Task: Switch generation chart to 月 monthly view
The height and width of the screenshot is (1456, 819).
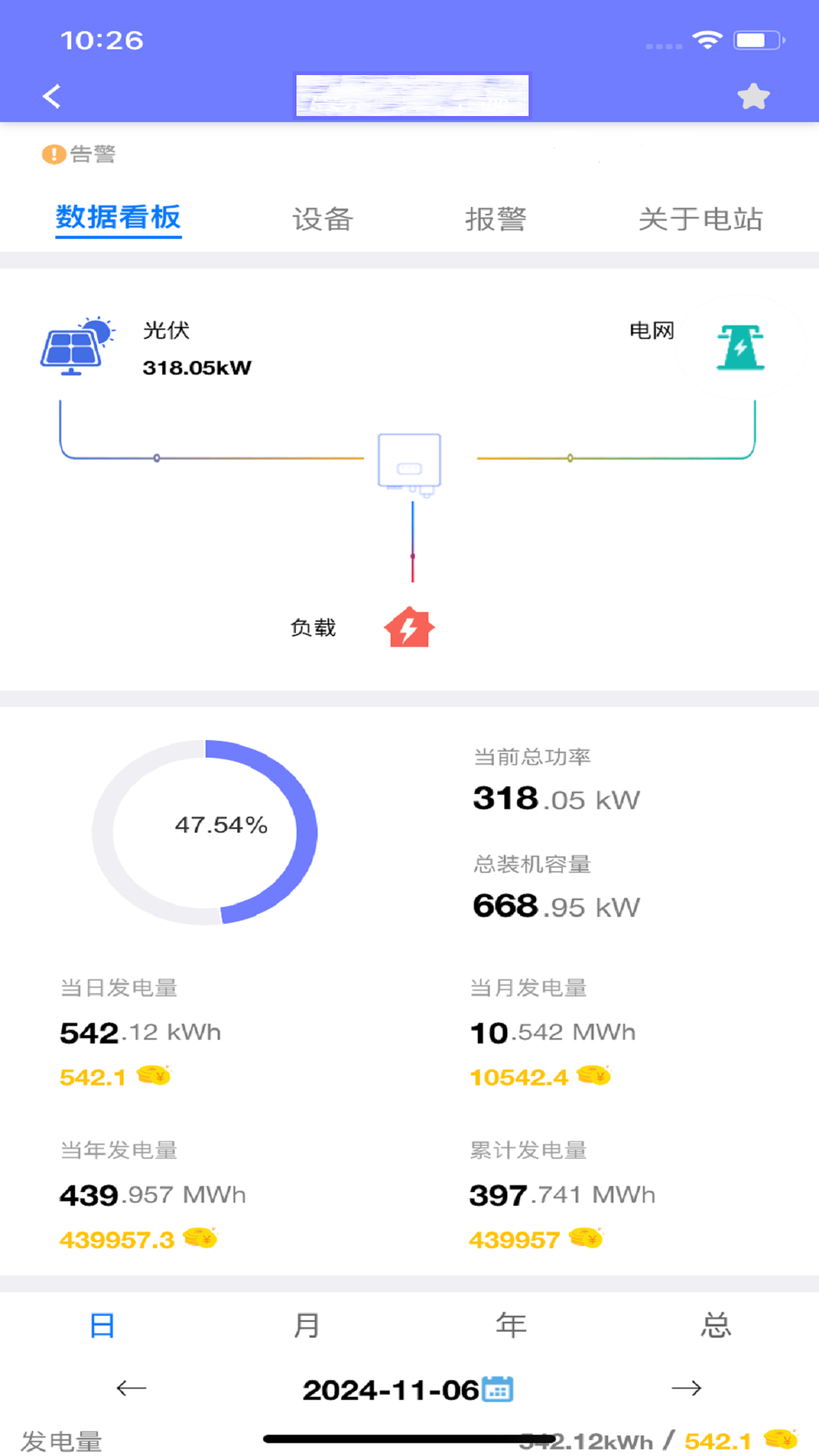Action: (x=306, y=1325)
